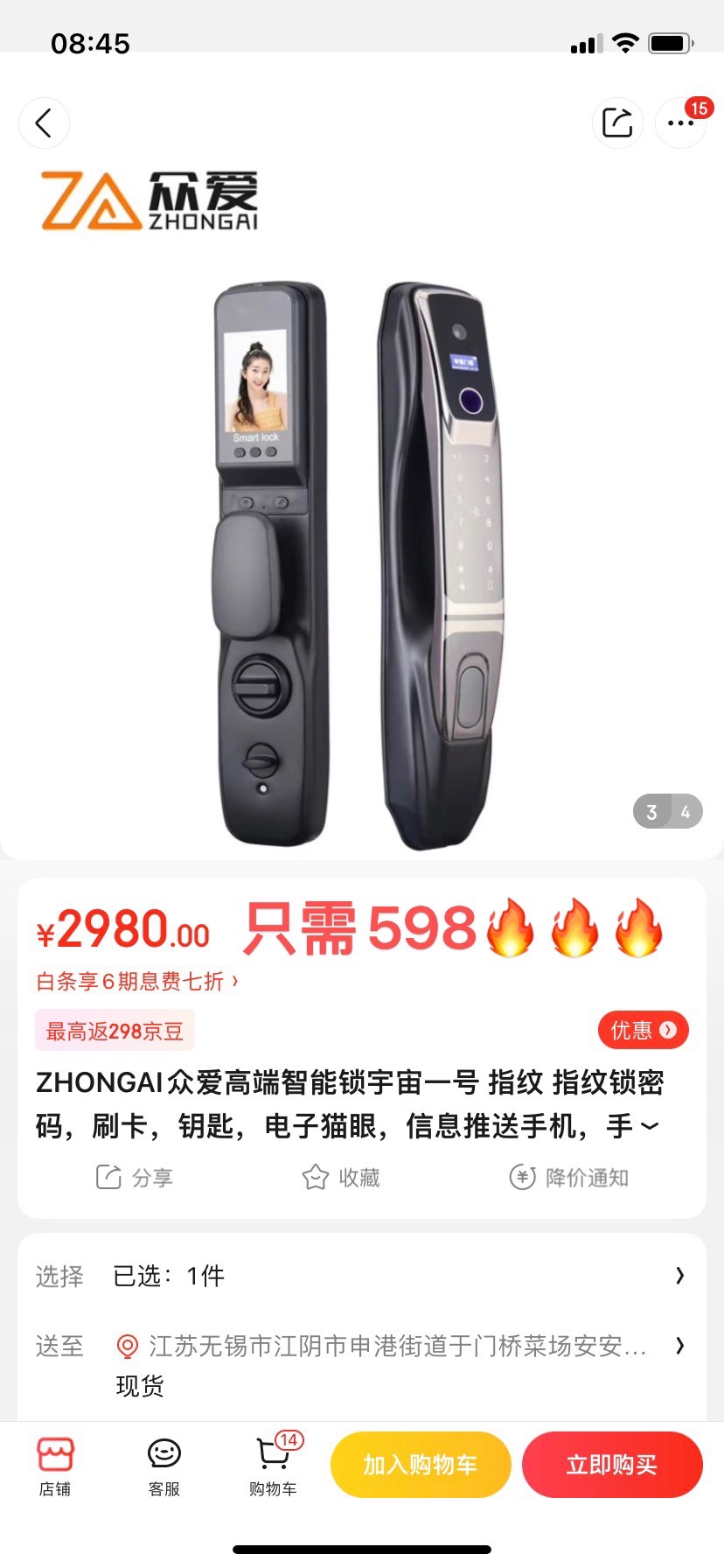The image size is (724, 1568).
Task: Expand the full product title
Action: click(x=650, y=1125)
